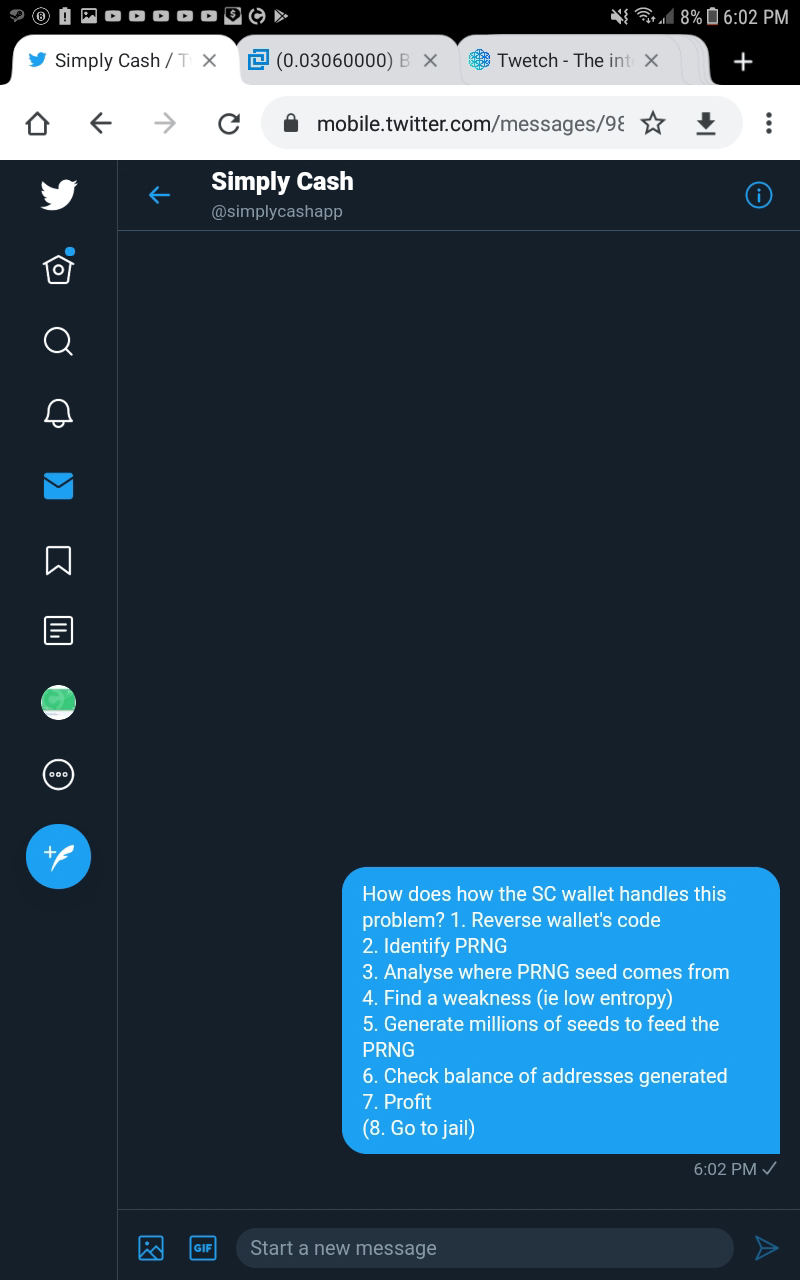Open the Lists page

pyautogui.click(x=58, y=630)
